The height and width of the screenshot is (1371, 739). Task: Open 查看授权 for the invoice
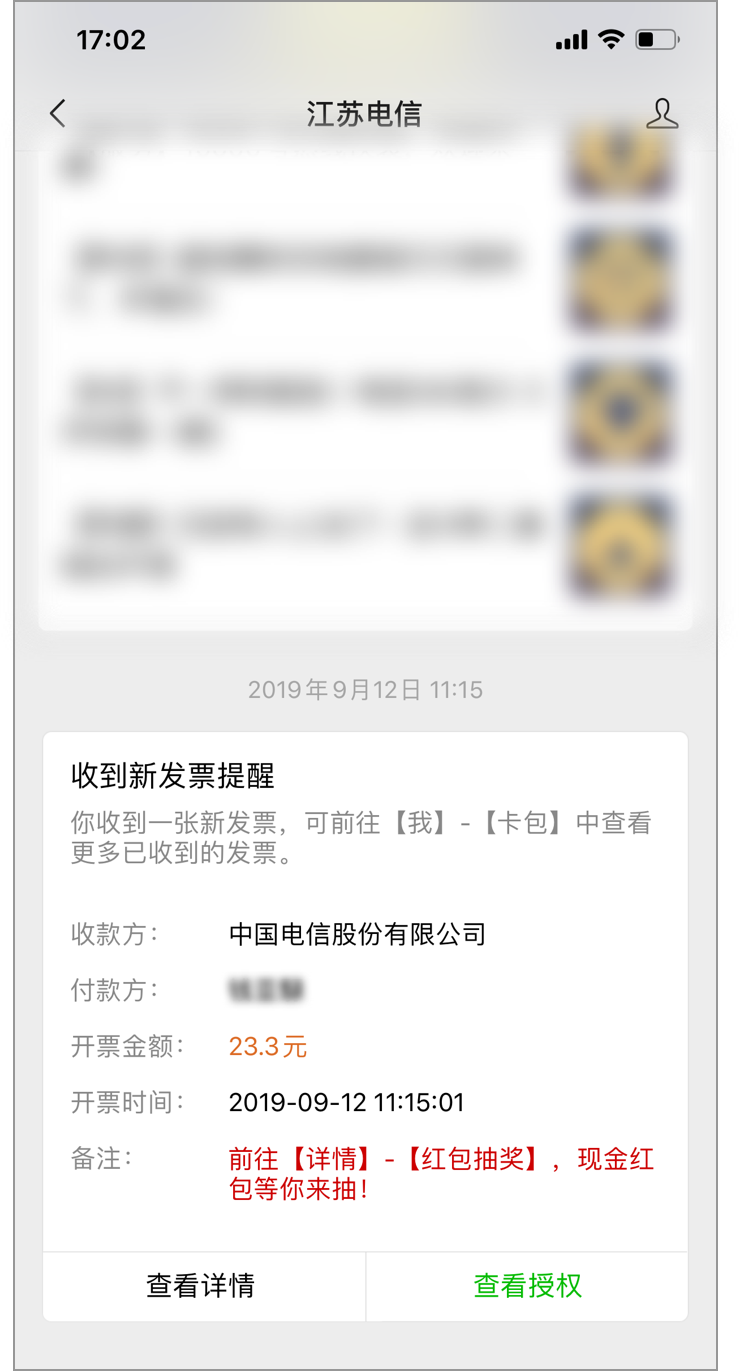tap(527, 1286)
